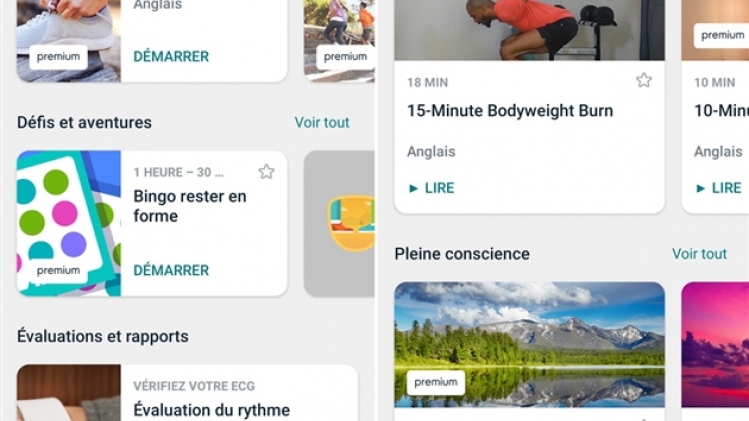Viewport: 749px width, 421px height.
Task: Open Voir tout for Défis et aventures
Action: coord(322,122)
